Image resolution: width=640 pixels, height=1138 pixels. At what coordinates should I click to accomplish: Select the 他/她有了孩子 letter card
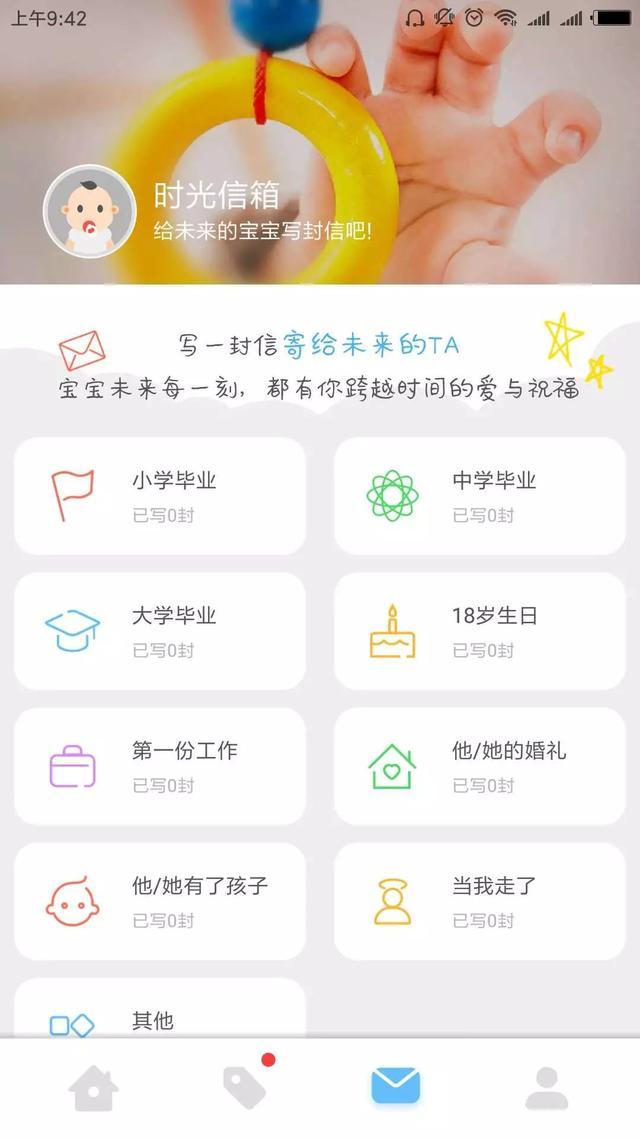[x=160, y=901]
